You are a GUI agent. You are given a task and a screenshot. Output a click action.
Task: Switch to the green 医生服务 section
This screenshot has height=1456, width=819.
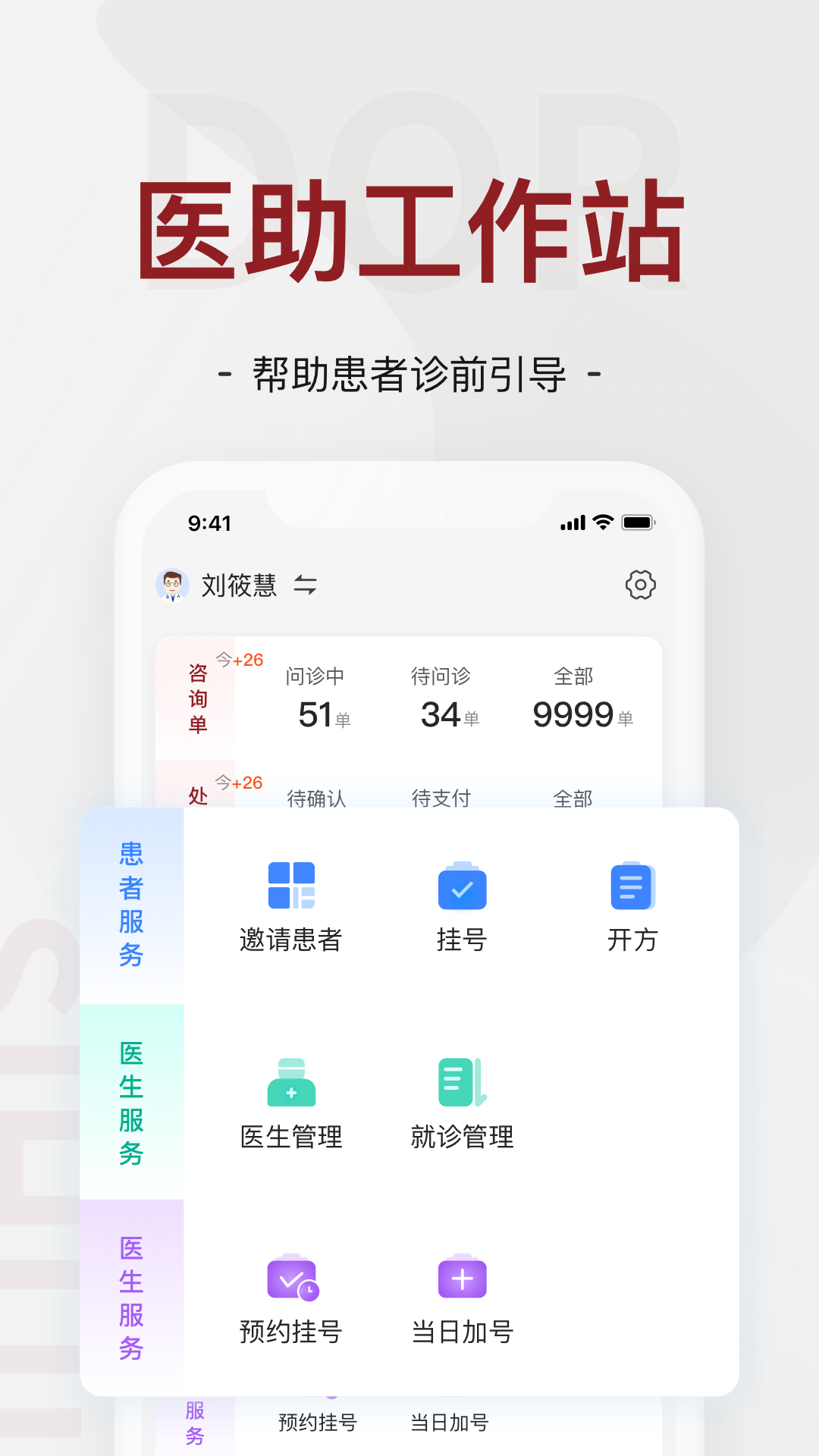[x=130, y=1100]
